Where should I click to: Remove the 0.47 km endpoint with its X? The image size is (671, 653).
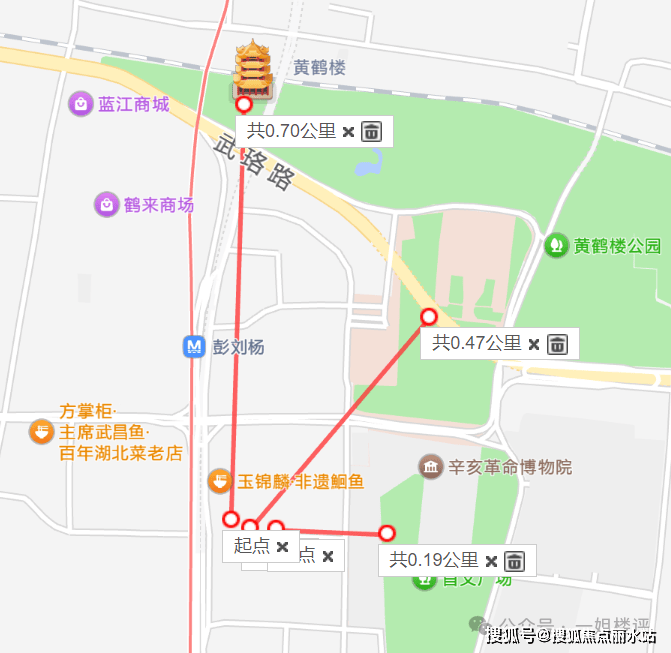click(534, 344)
